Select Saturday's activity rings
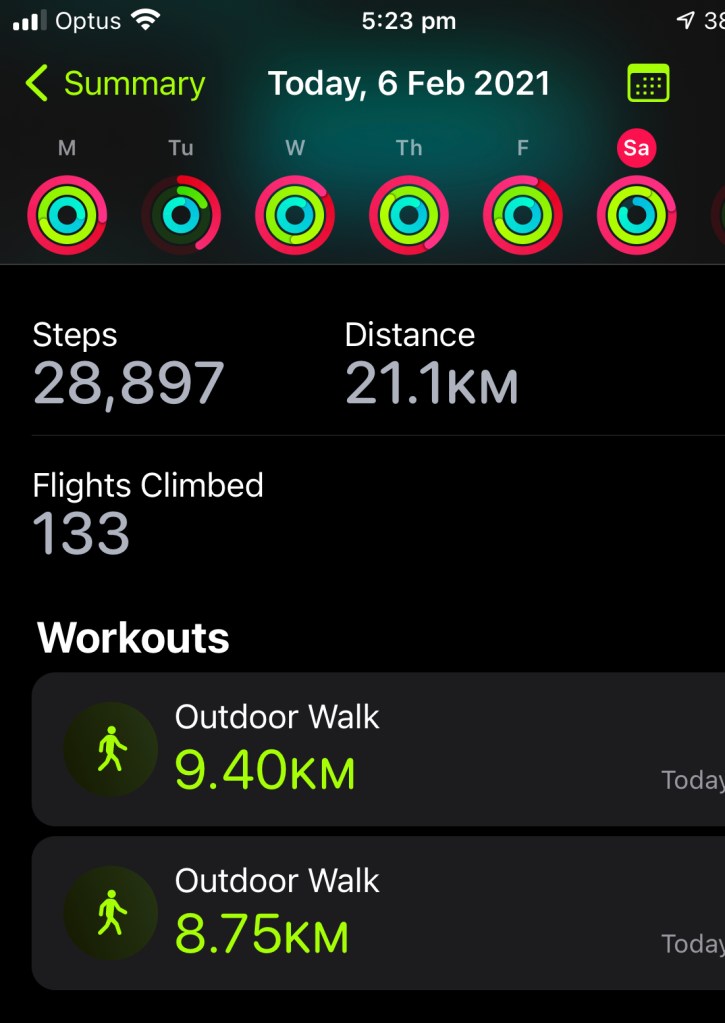The height and width of the screenshot is (1023, 725). (x=637, y=214)
